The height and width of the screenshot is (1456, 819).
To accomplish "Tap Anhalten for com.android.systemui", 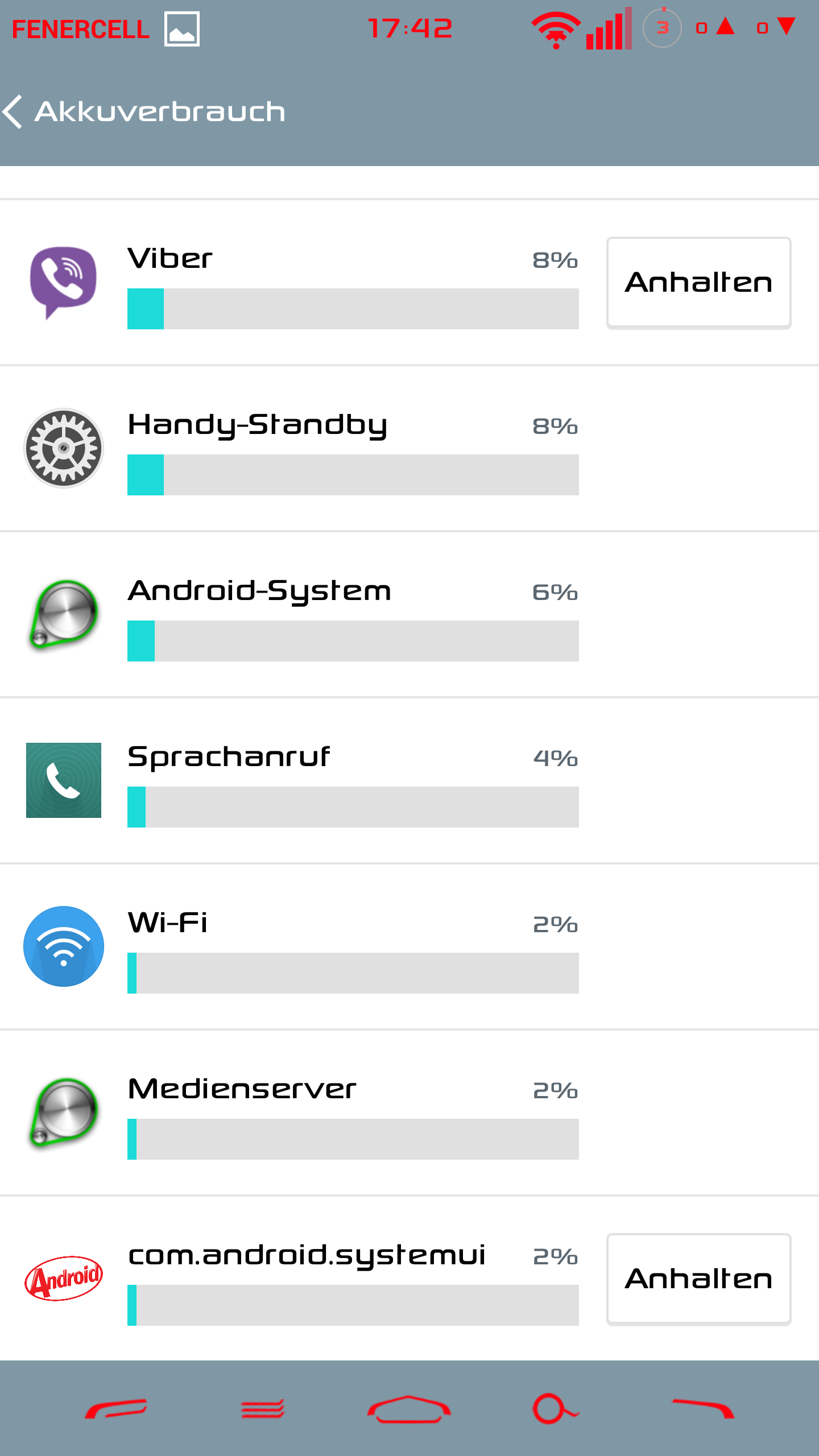I will (698, 1279).
